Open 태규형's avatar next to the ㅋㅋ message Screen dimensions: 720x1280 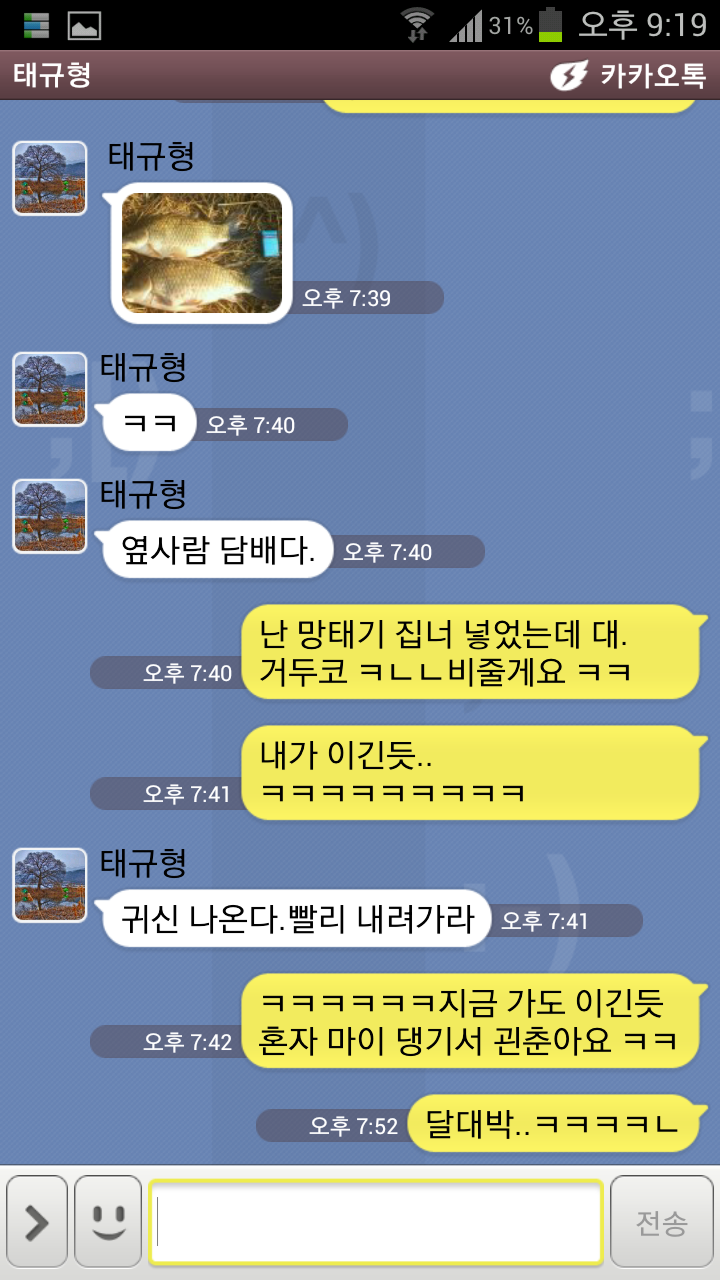pos(50,389)
